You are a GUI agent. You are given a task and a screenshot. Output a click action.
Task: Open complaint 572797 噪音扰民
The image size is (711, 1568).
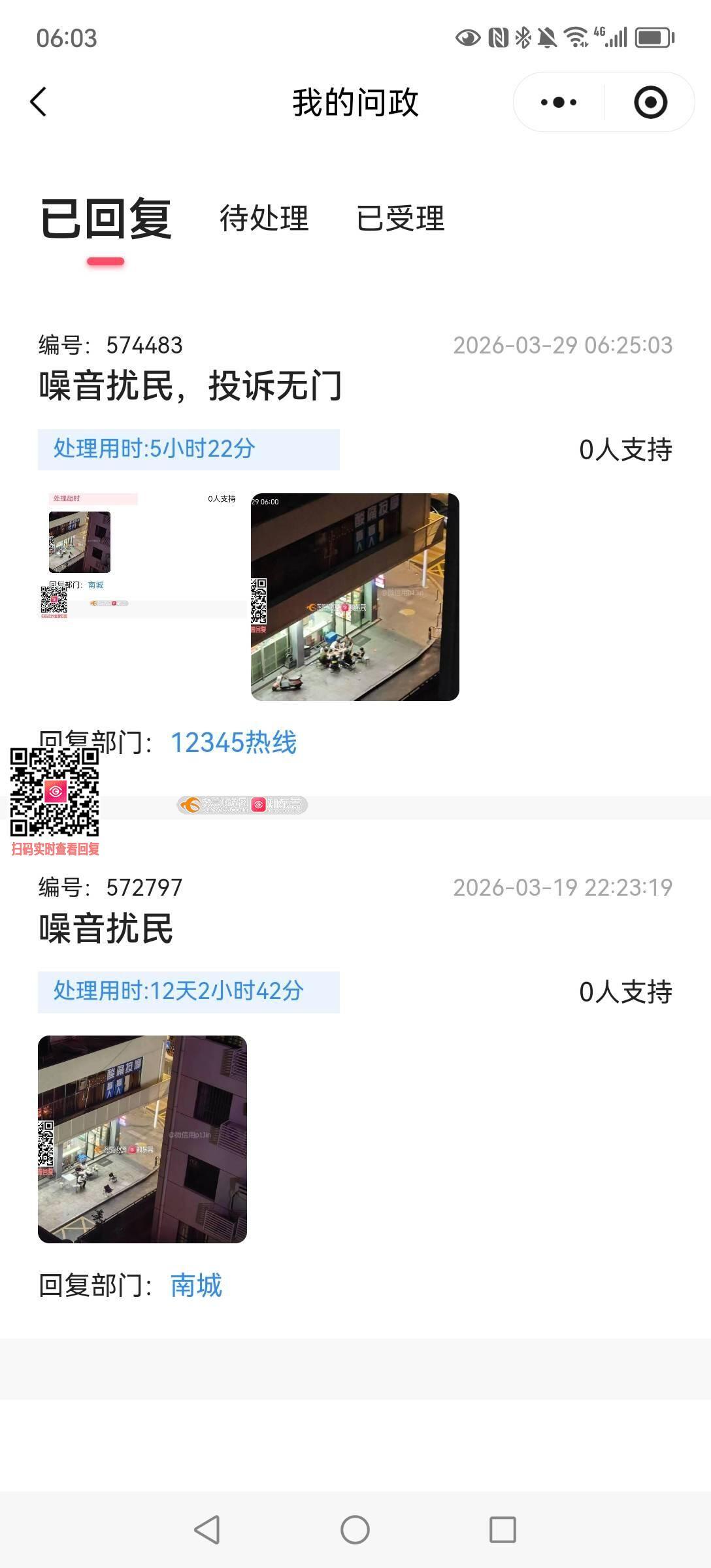106,928
